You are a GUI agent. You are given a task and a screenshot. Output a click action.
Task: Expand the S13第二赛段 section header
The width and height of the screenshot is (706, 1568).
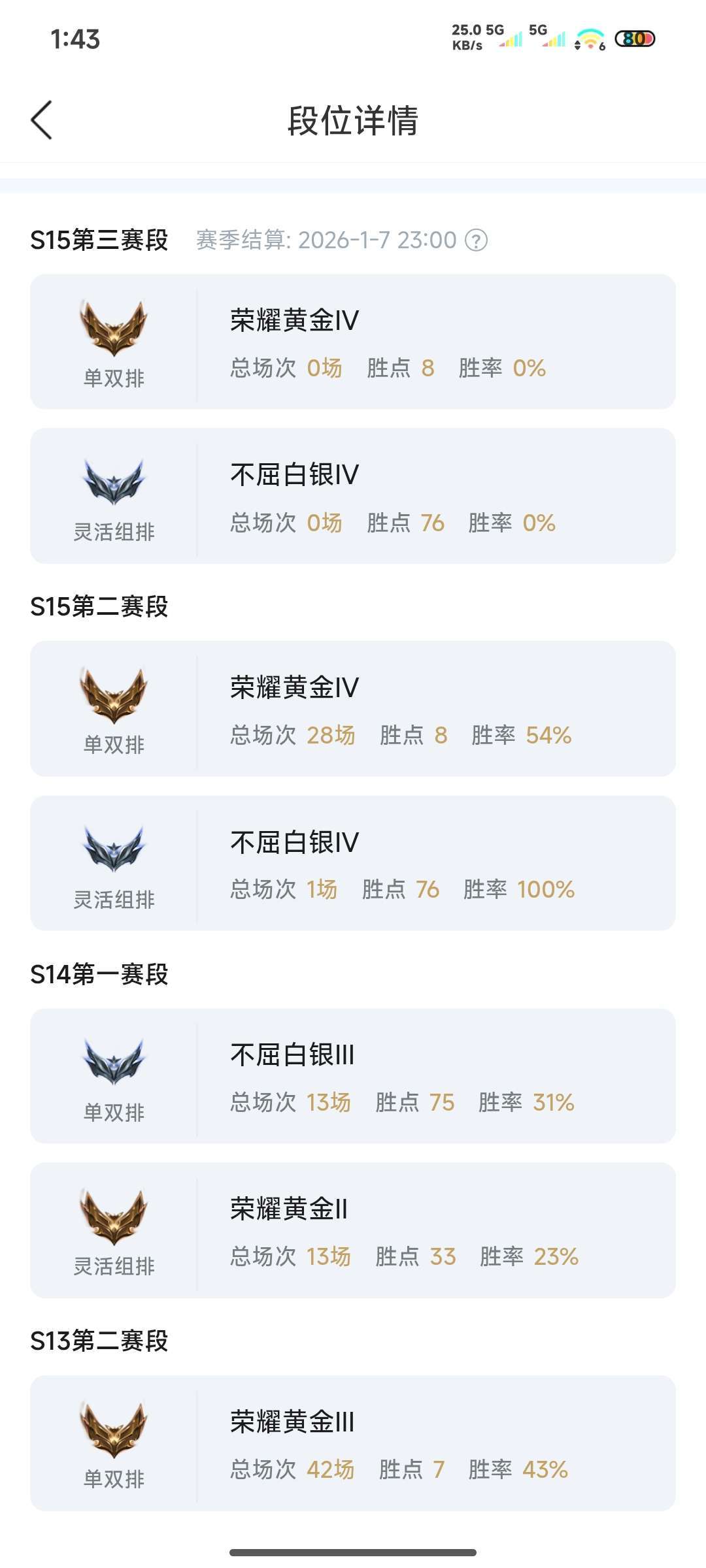99,1344
